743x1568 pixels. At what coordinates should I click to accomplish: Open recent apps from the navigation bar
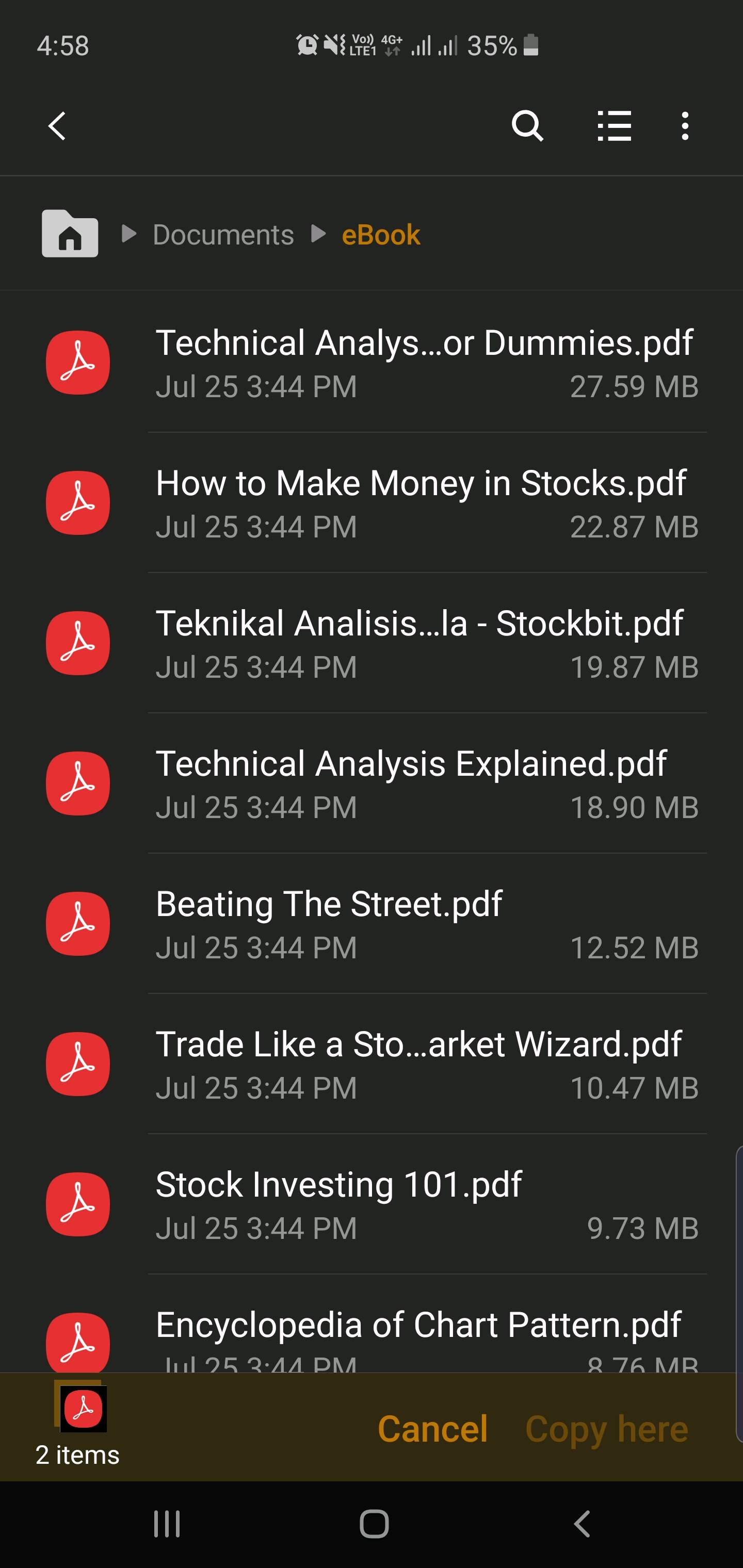tap(167, 1524)
